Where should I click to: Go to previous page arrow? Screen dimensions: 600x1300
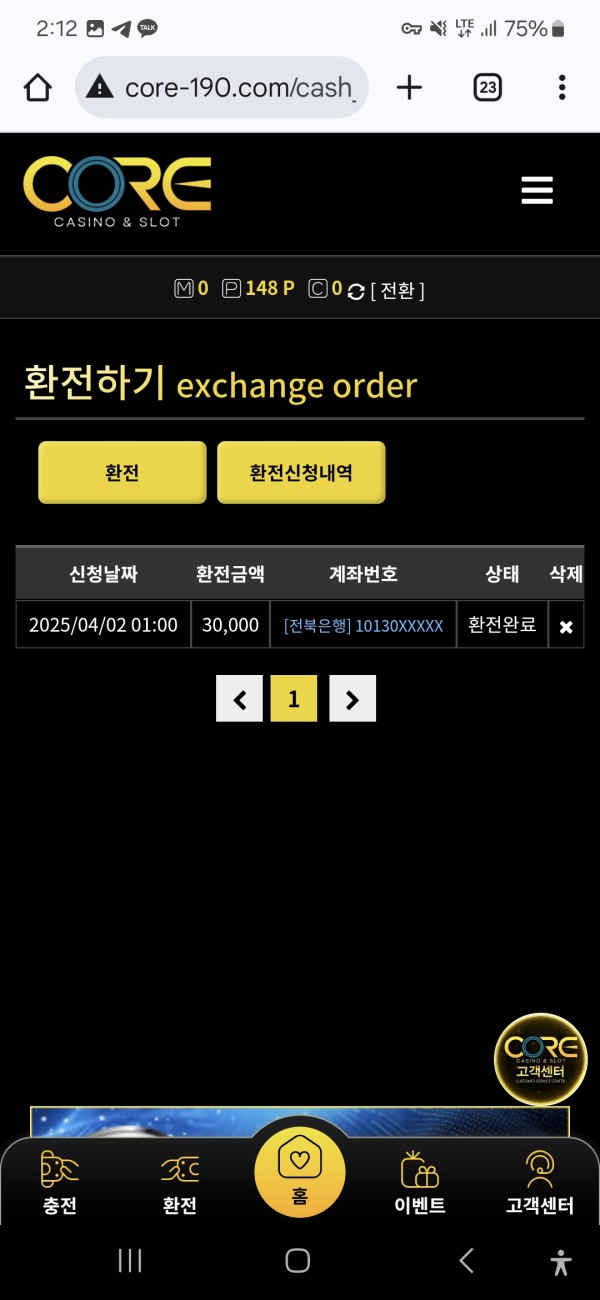[x=239, y=699]
